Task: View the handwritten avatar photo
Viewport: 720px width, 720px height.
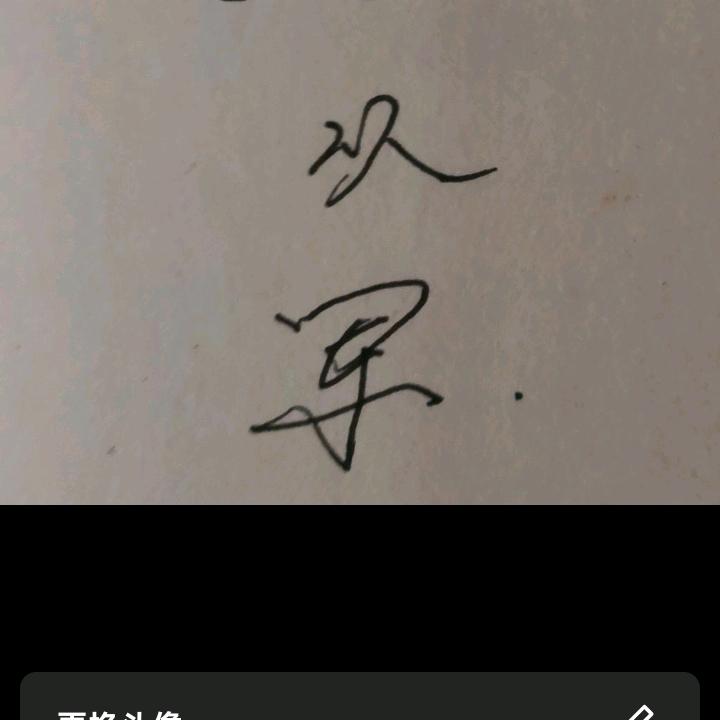Action: pyautogui.click(x=360, y=252)
